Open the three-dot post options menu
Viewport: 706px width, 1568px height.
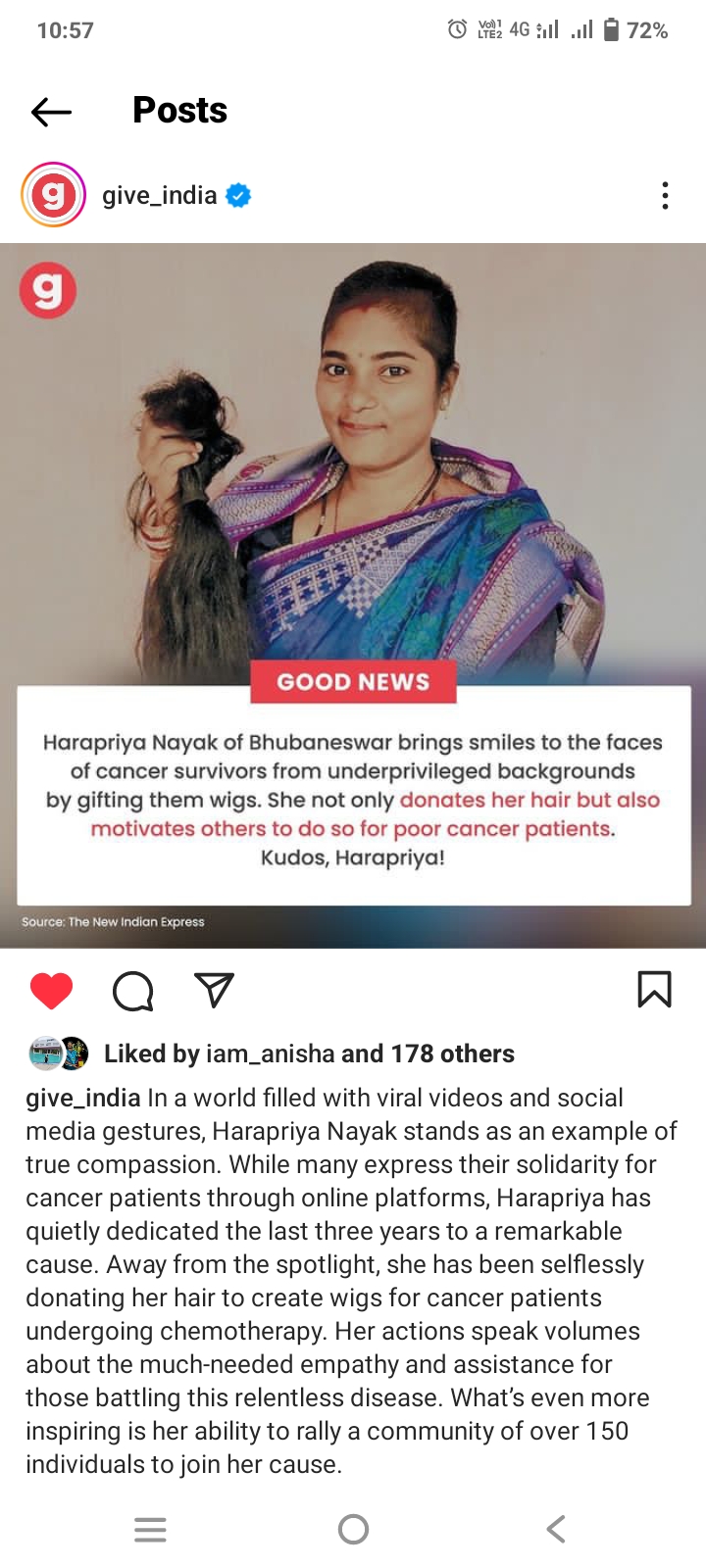pyautogui.click(x=665, y=196)
